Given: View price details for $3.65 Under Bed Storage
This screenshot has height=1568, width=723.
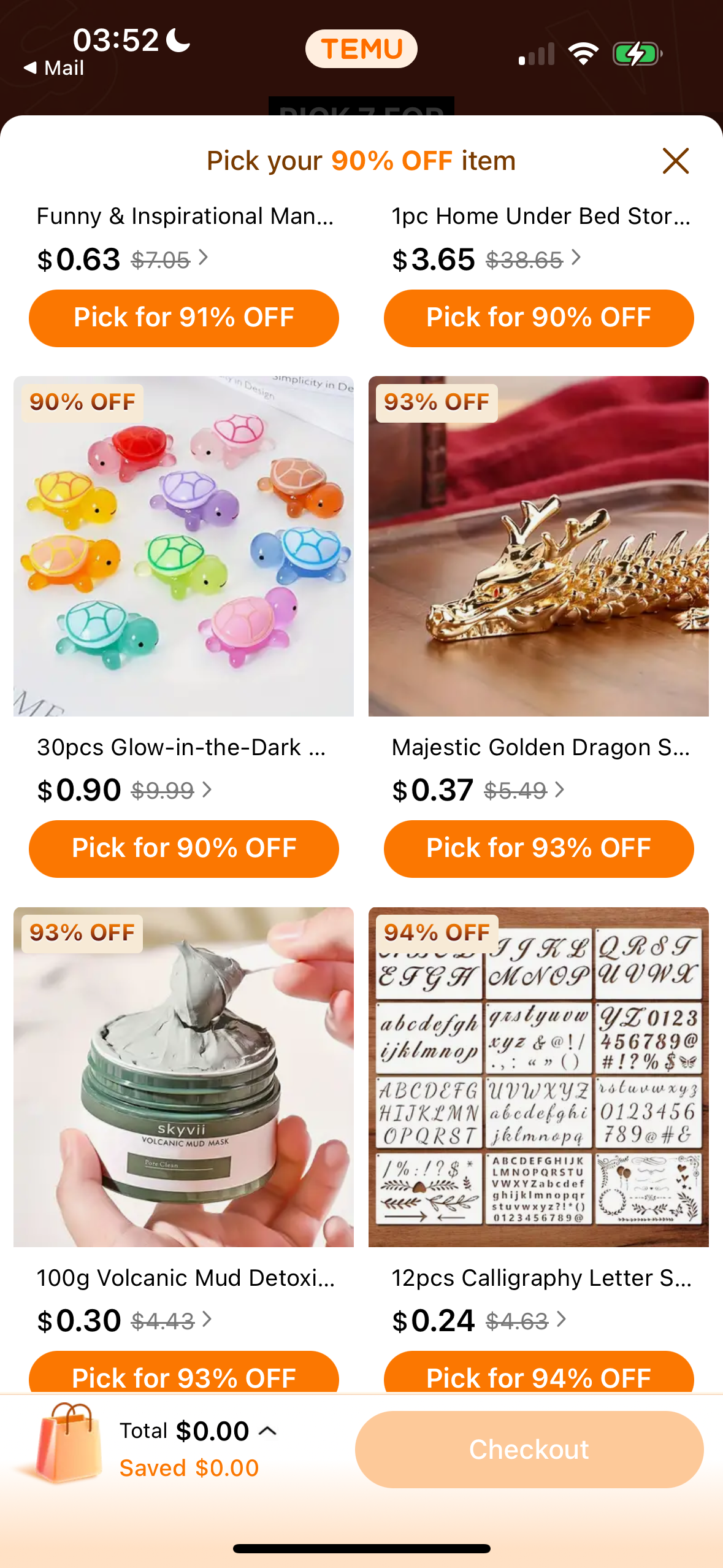Looking at the screenshot, I should click(533, 259).
